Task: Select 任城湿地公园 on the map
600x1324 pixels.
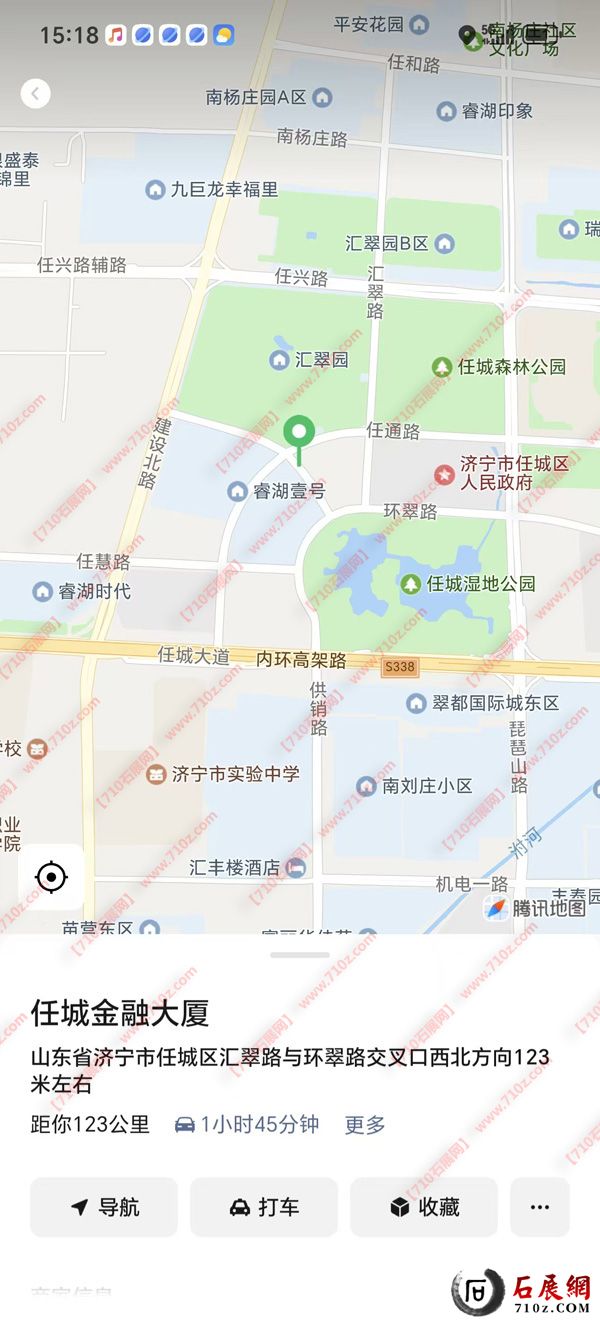Action: click(x=411, y=583)
